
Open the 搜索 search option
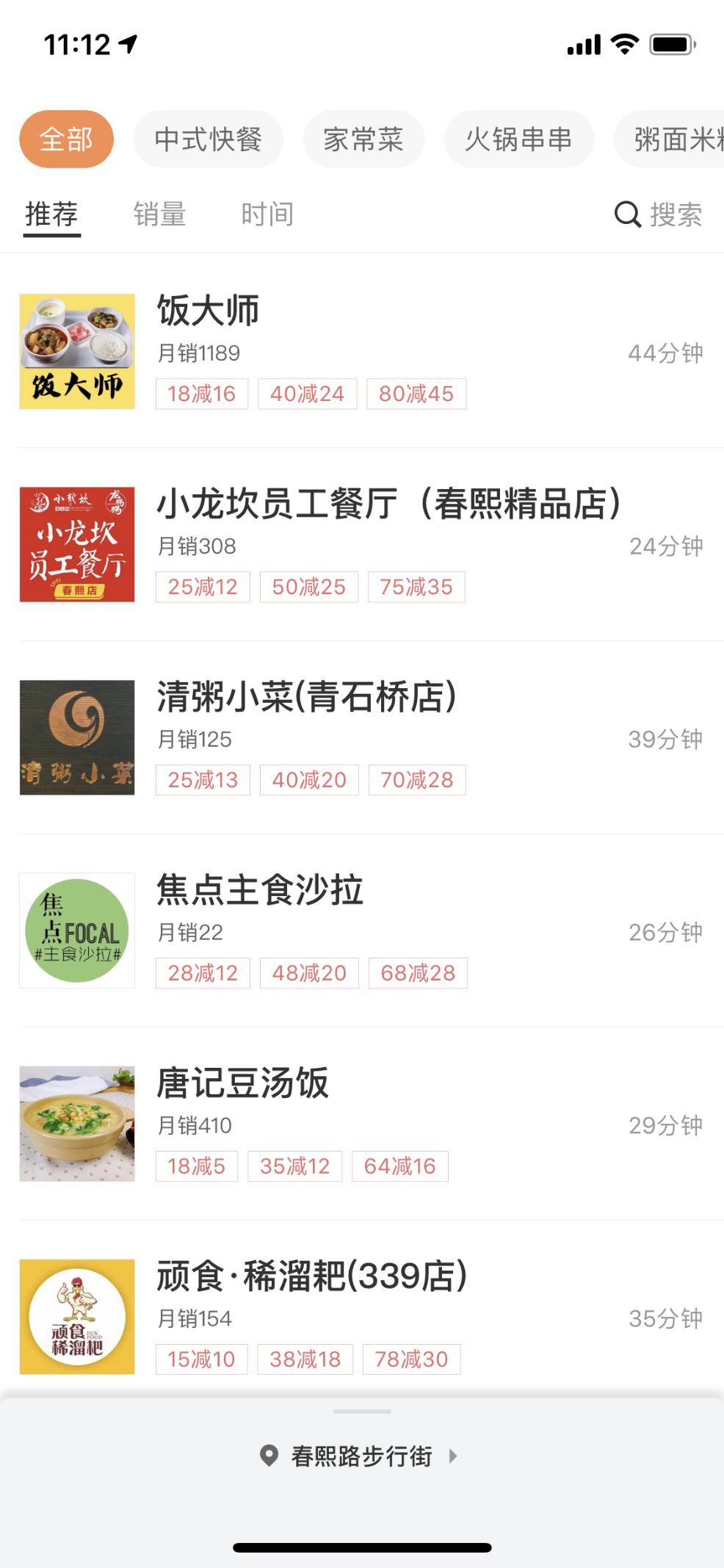[659, 214]
